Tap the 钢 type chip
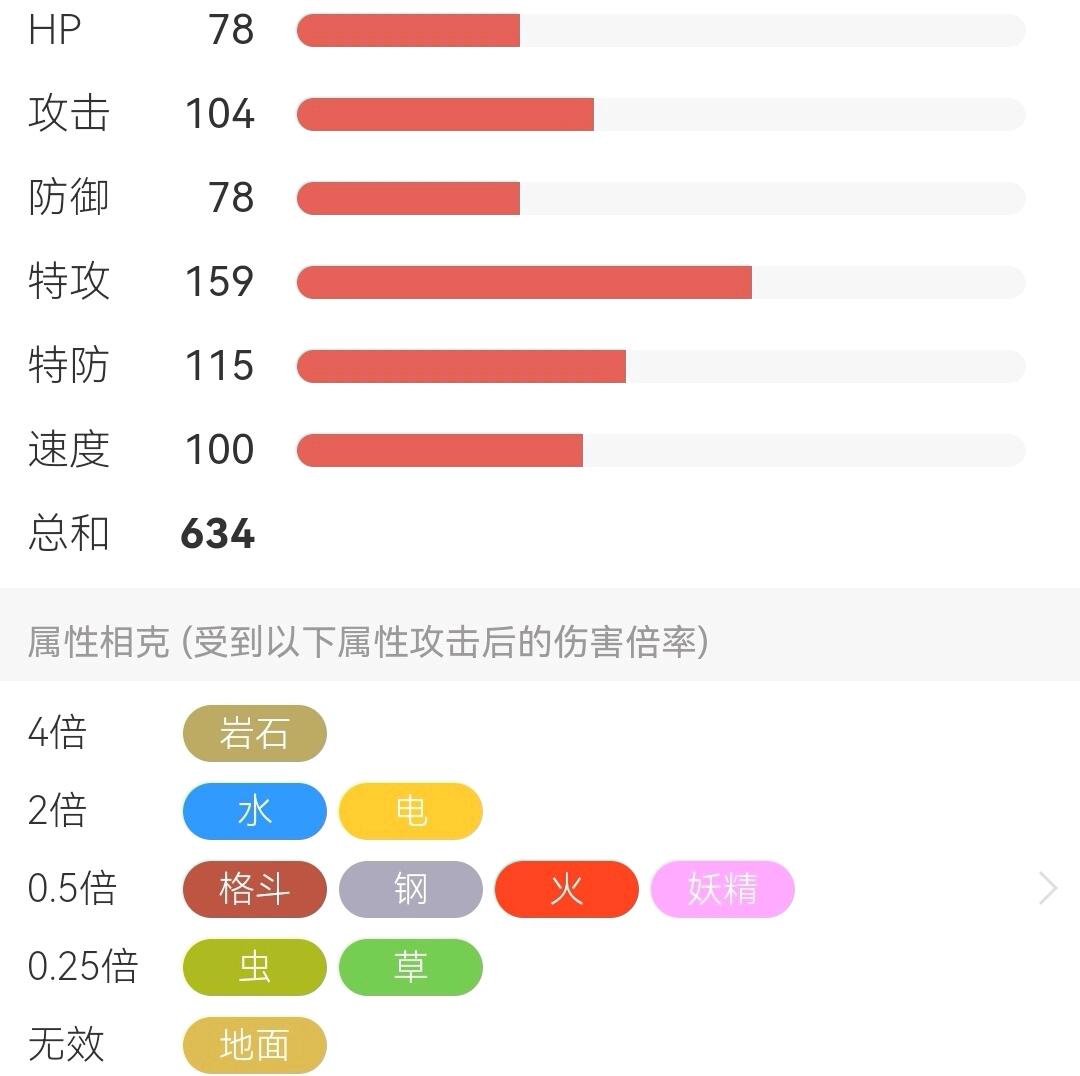 (x=411, y=889)
